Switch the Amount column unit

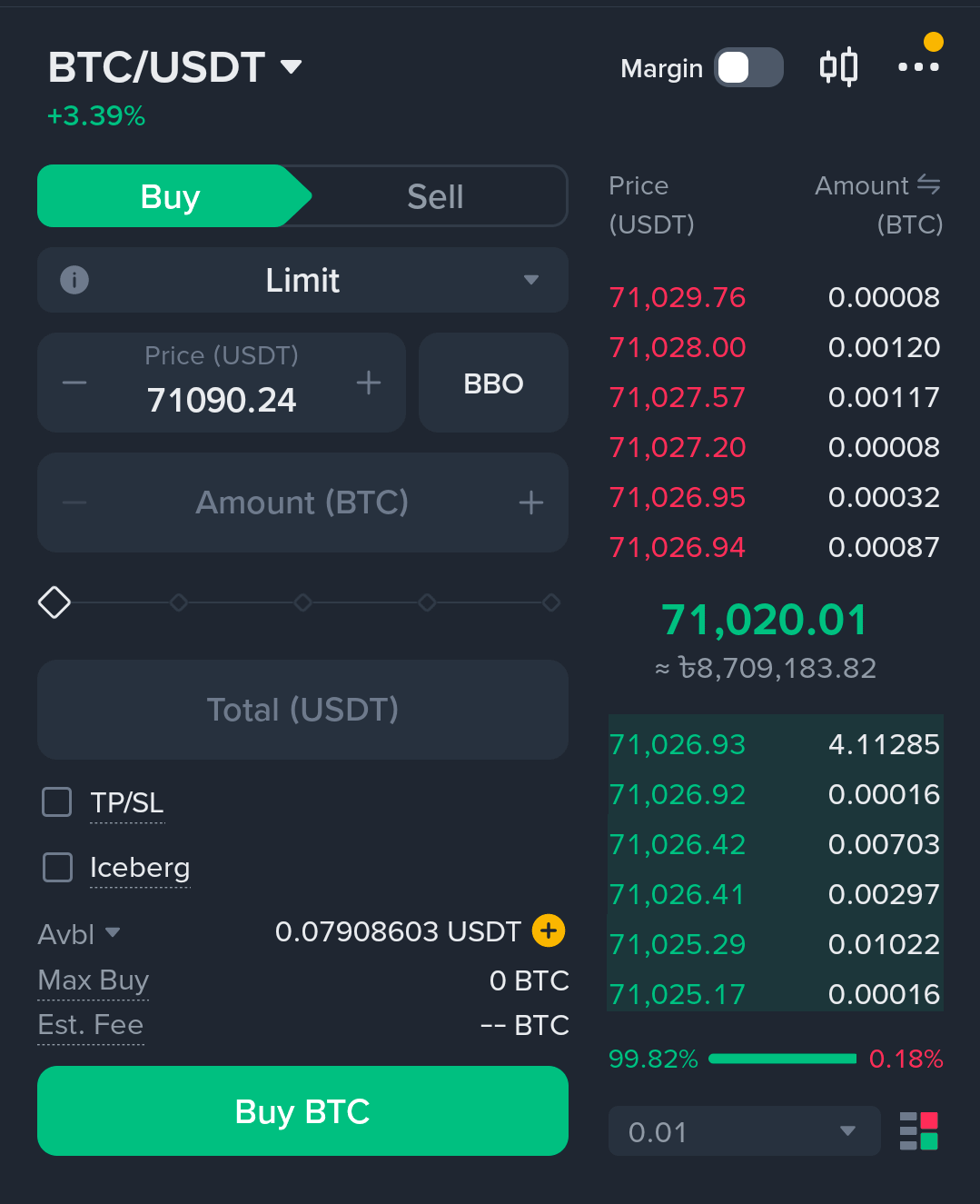coord(928,184)
